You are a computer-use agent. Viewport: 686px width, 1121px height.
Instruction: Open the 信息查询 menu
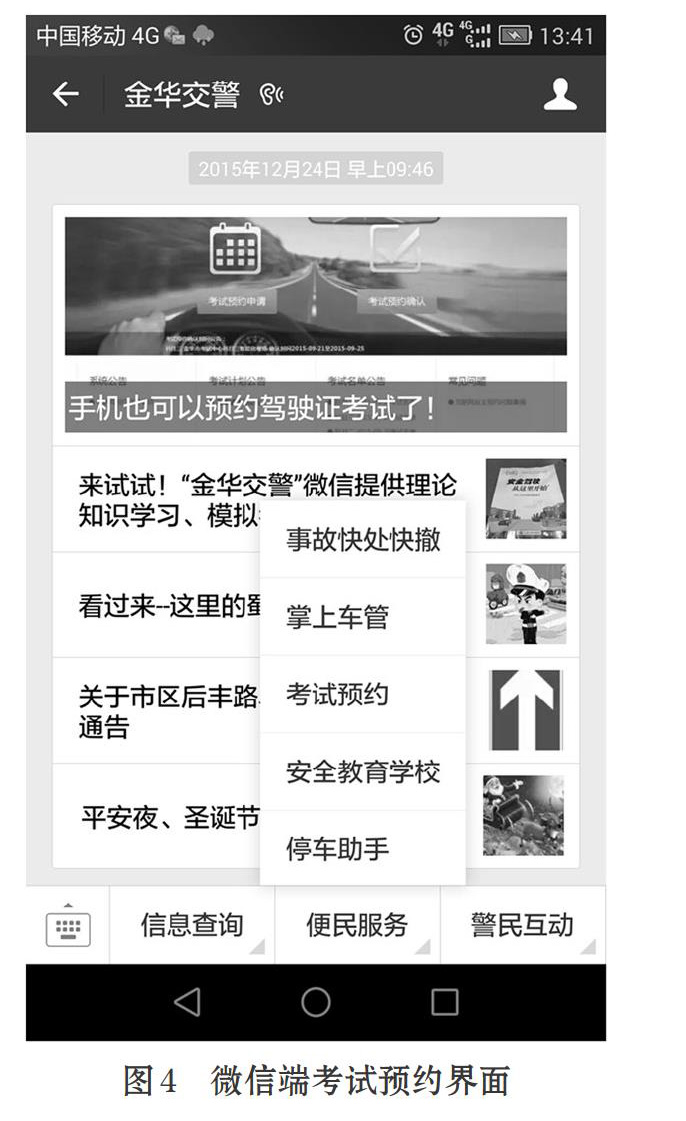(x=192, y=925)
